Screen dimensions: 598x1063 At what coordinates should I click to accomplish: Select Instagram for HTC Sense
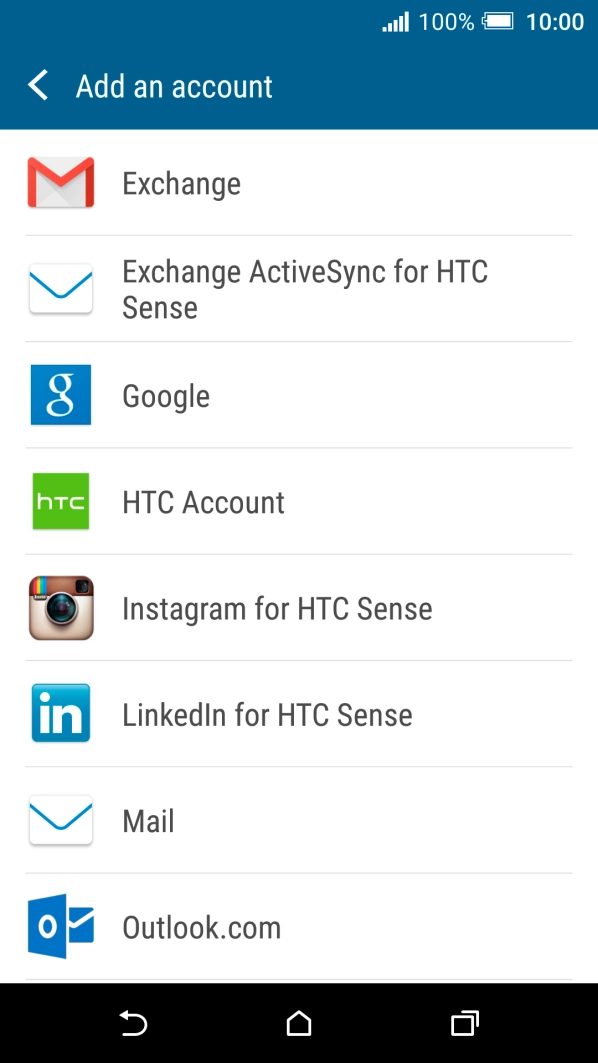299,607
